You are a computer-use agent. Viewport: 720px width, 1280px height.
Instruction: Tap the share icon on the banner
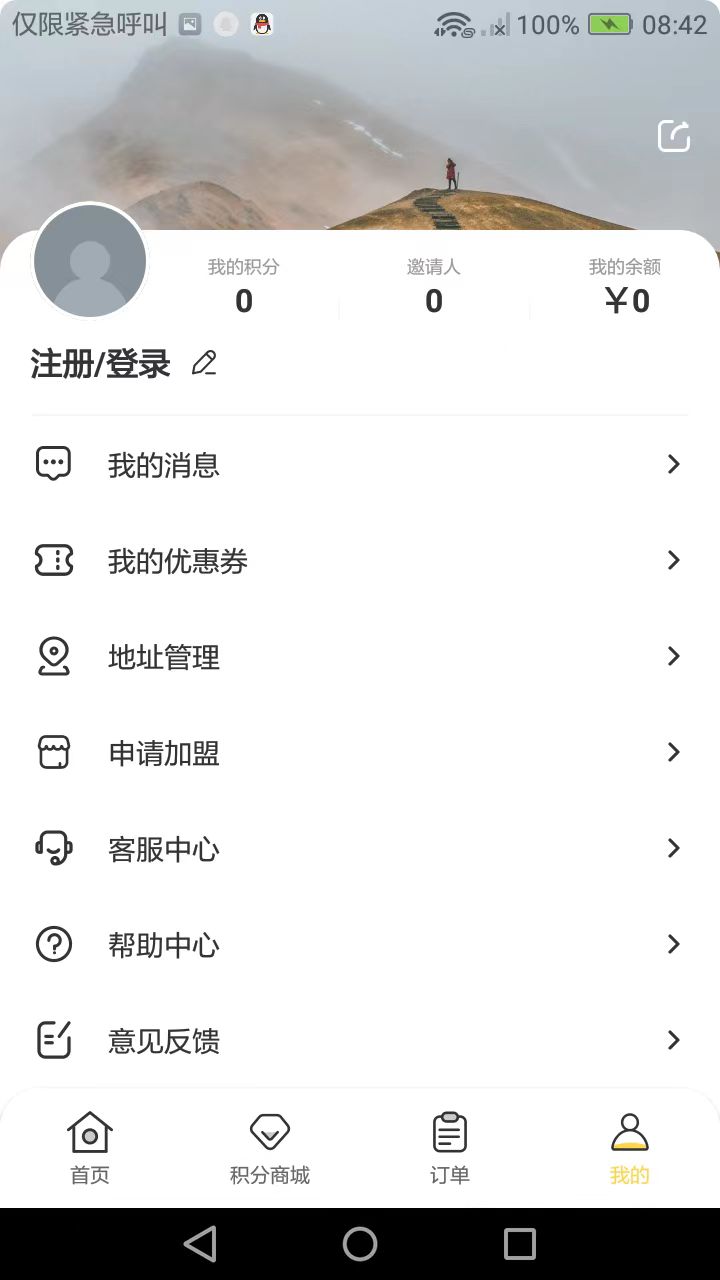point(673,135)
